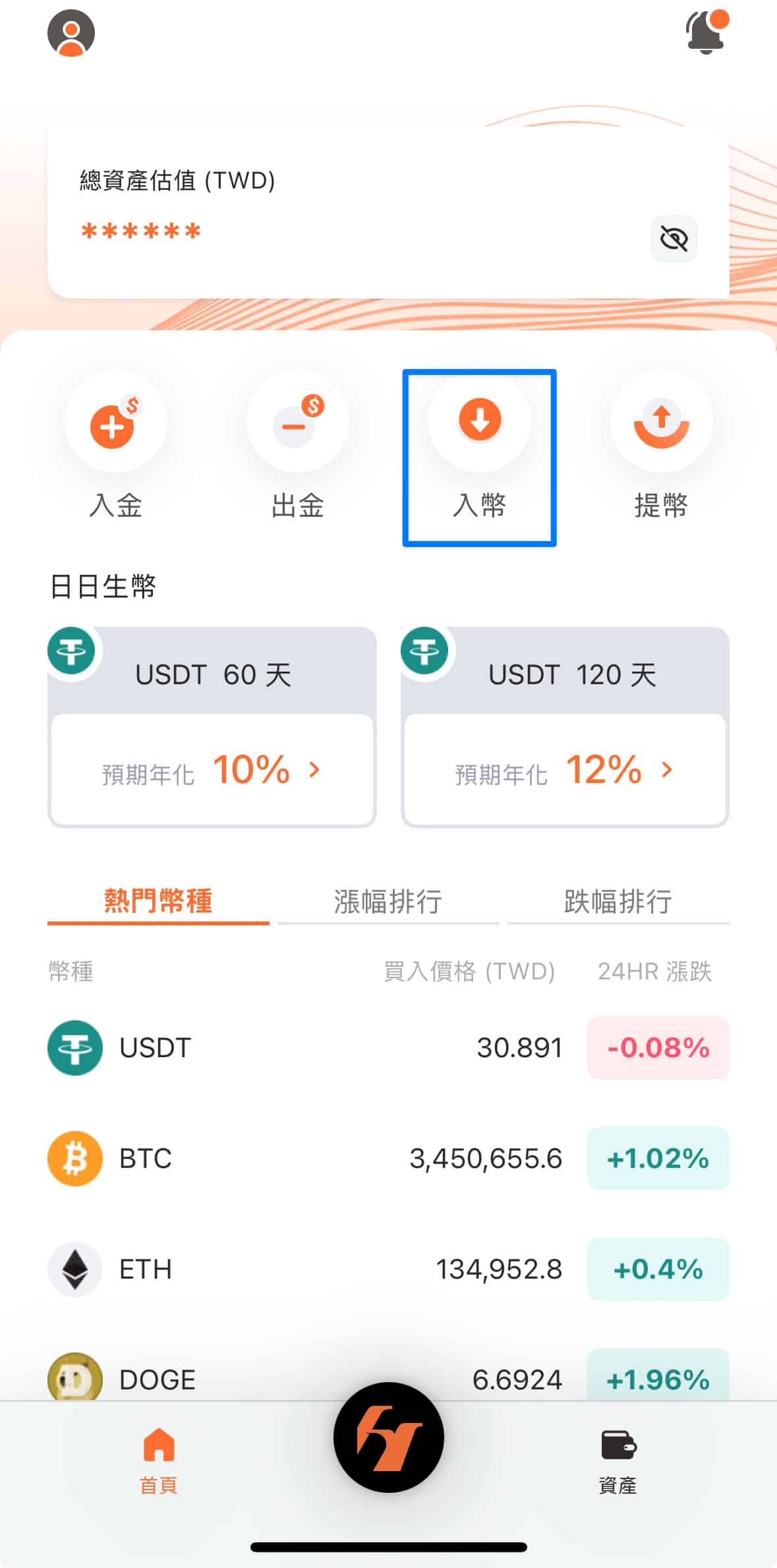Open the ETH coin row

pyautogui.click(x=388, y=1269)
